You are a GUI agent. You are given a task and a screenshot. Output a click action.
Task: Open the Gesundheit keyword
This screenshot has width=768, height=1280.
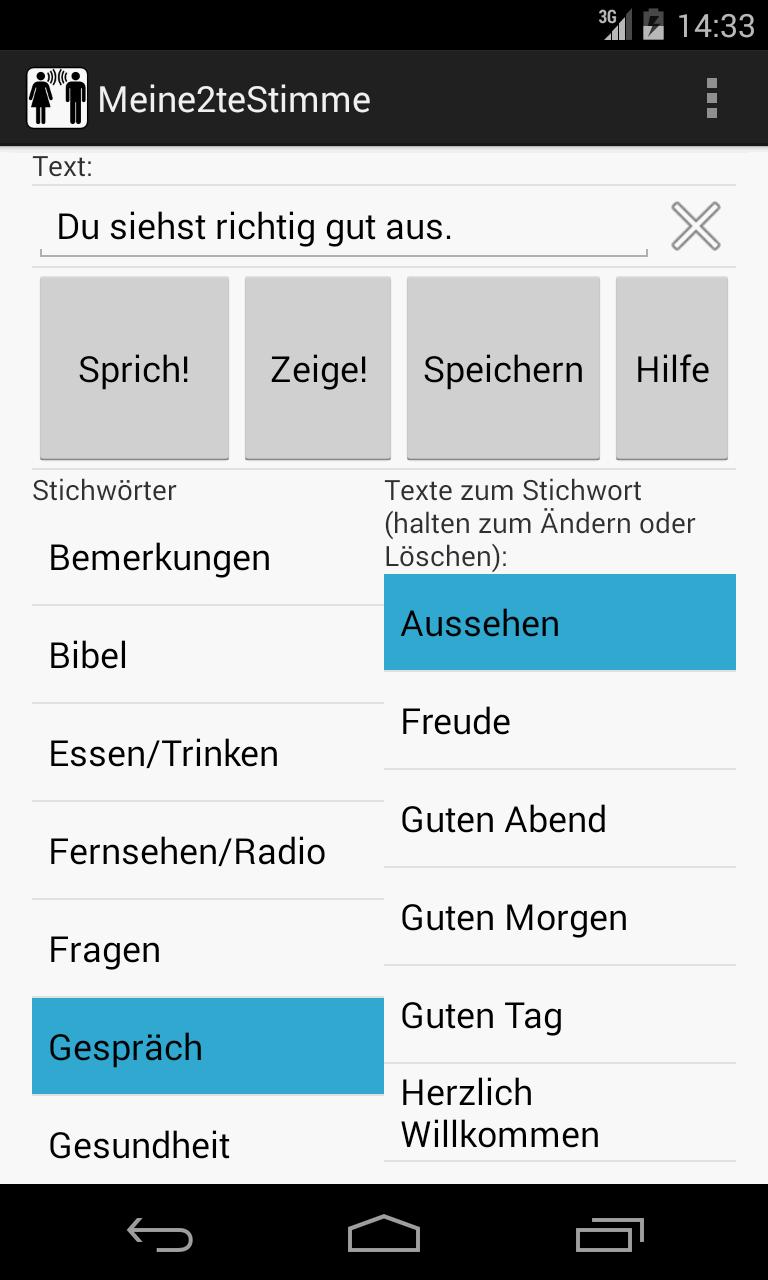207,1145
